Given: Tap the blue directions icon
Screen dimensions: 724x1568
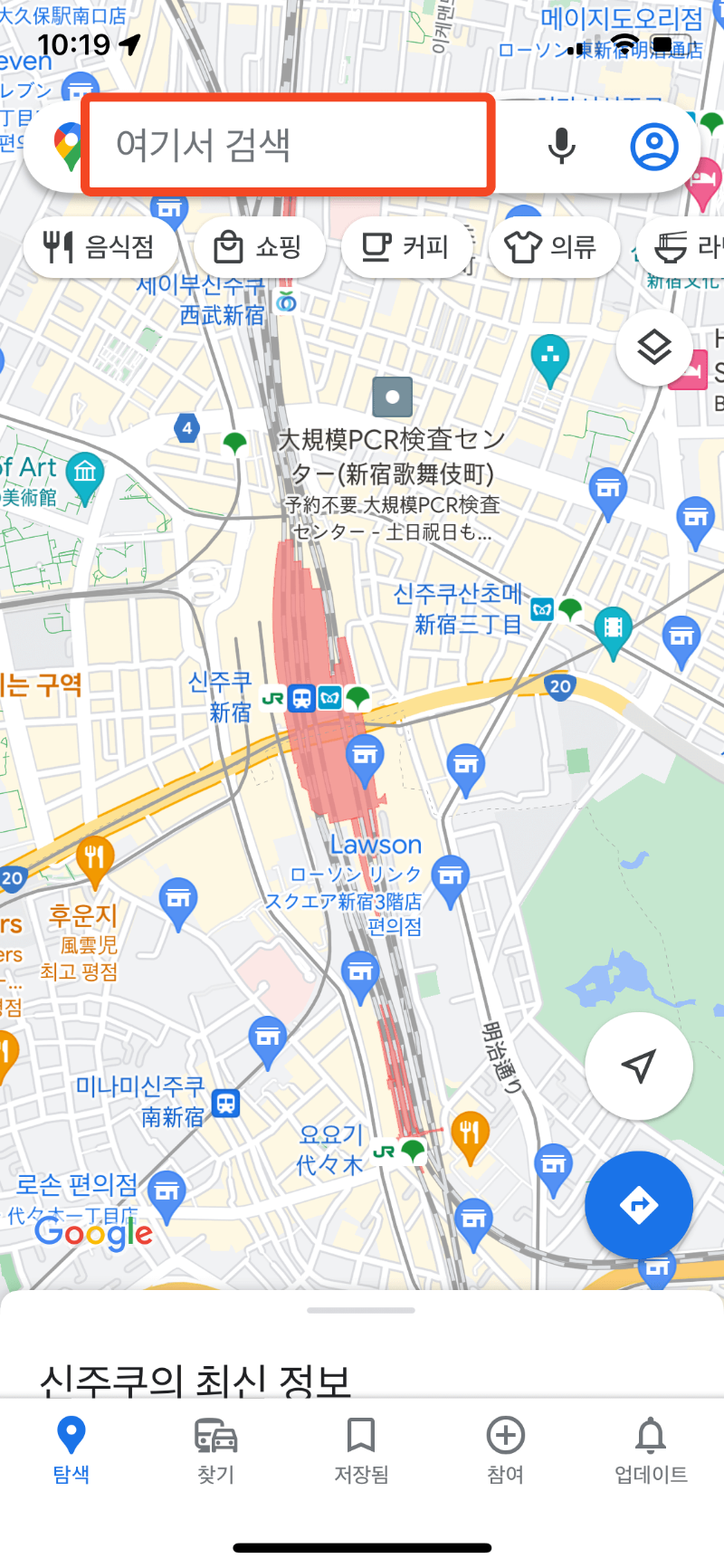Looking at the screenshot, I should (638, 1205).
